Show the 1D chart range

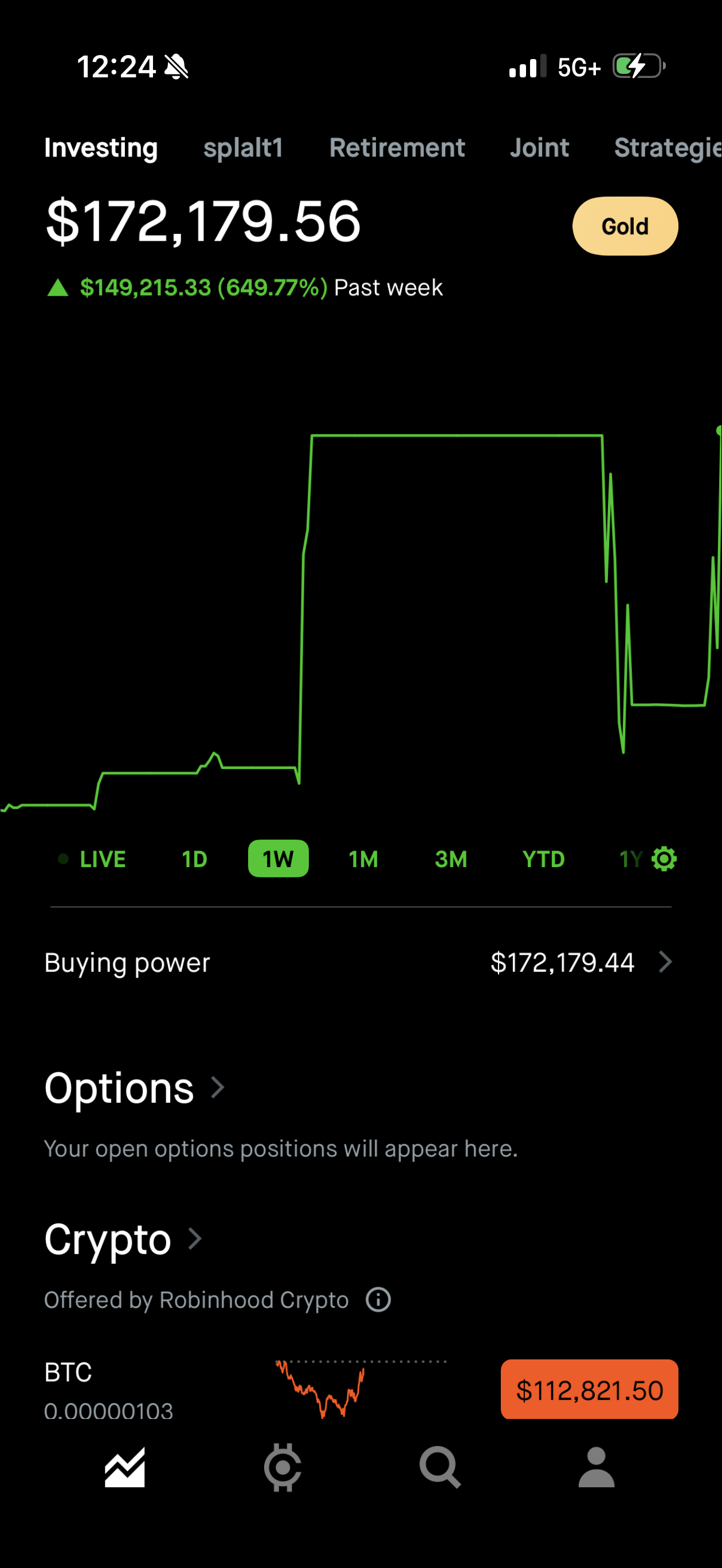point(194,859)
